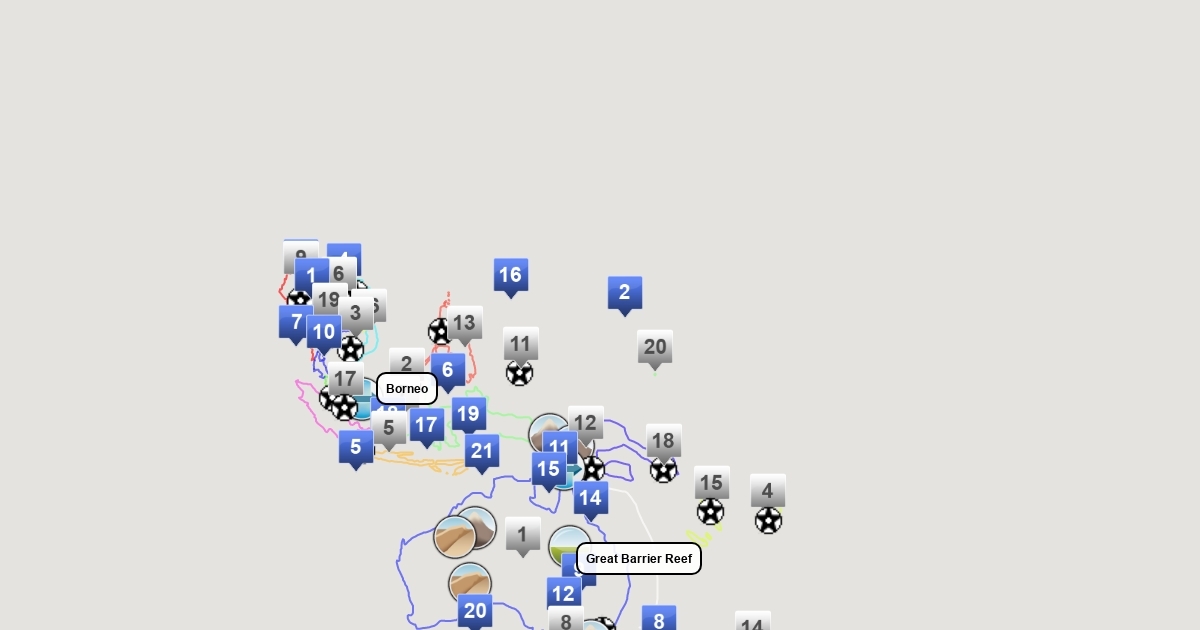Select the gray pin numbered 4
This screenshot has width=1200, height=630.
[x=768, y=491]
